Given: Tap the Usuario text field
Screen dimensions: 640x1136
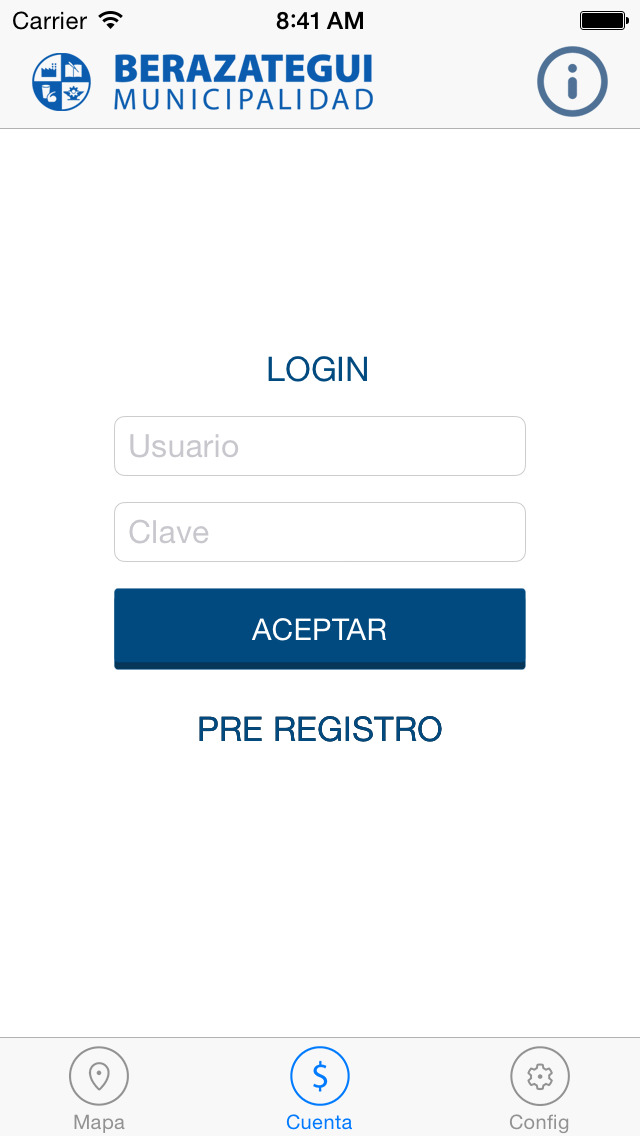Looking at the screenshot, I should [320, 446].
